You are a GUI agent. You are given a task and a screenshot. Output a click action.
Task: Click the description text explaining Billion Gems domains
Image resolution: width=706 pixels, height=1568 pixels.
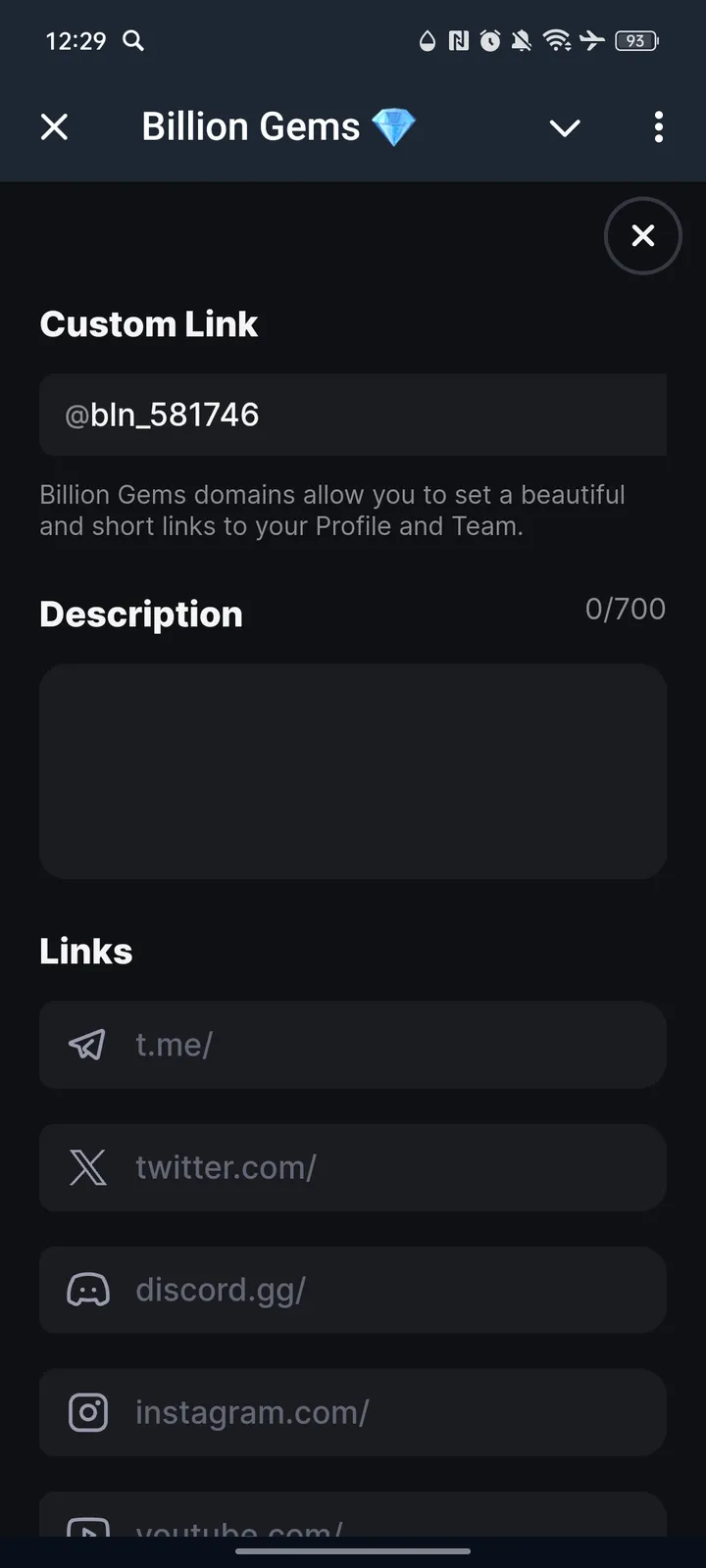click(x=332, y=510)
